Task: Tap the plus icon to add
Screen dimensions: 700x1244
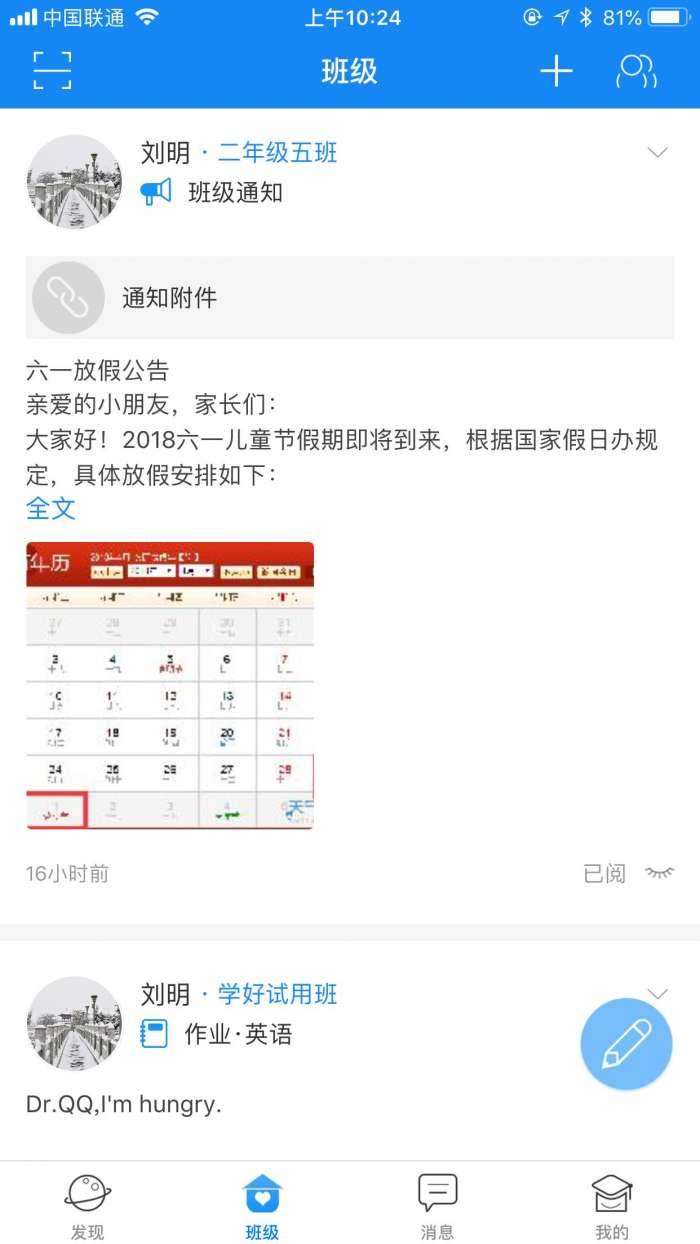Action: point(556,71)
